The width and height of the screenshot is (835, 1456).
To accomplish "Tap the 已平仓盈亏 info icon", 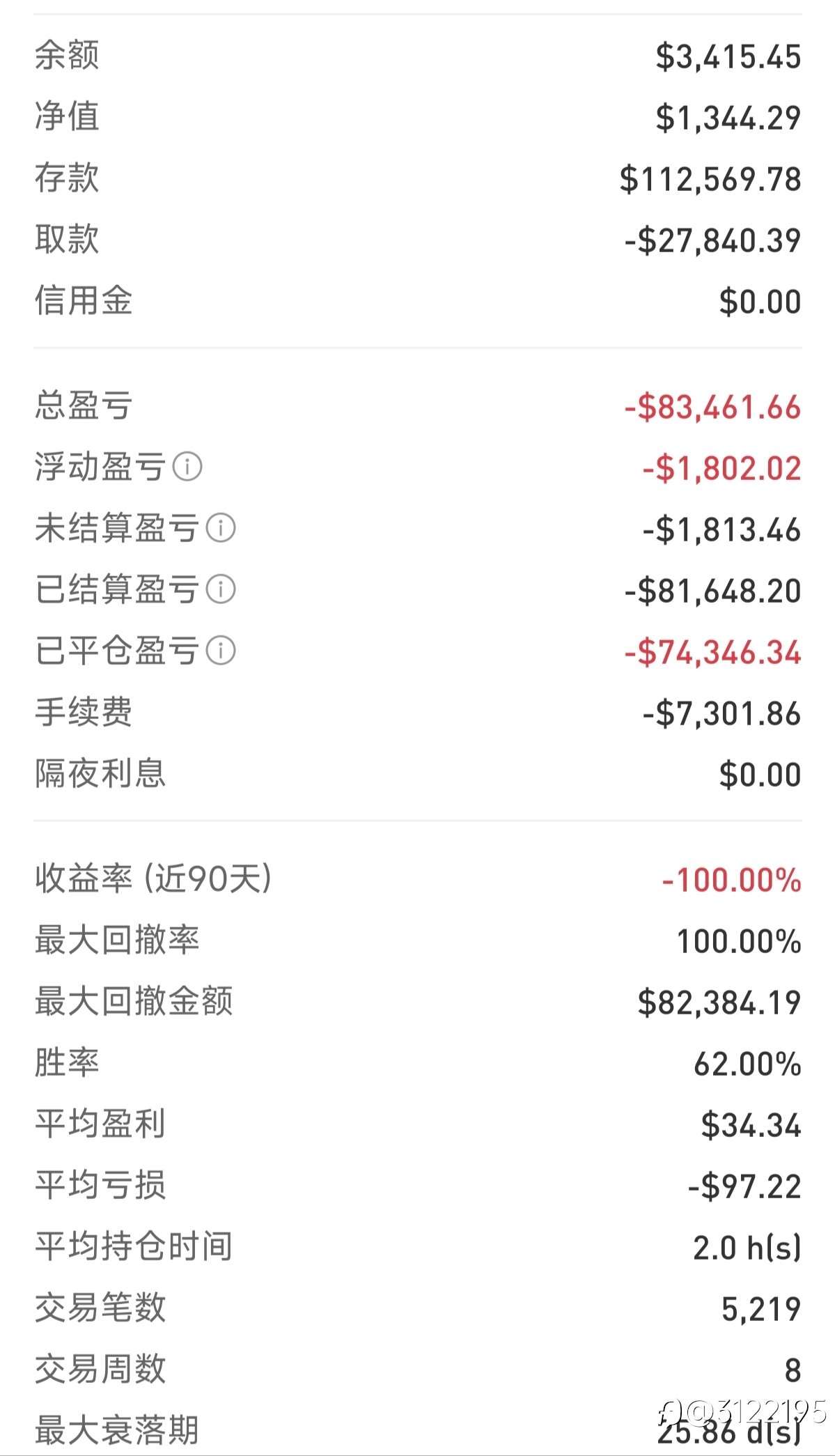I will [x=221, y=651].
